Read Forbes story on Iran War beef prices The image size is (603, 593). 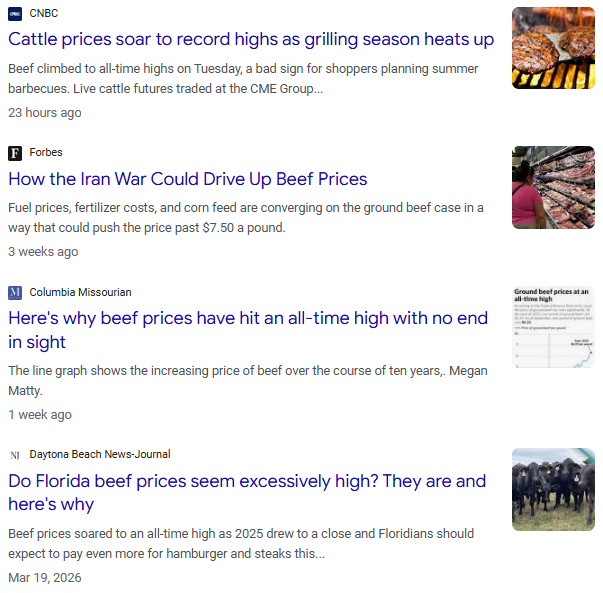coord(188,180)
